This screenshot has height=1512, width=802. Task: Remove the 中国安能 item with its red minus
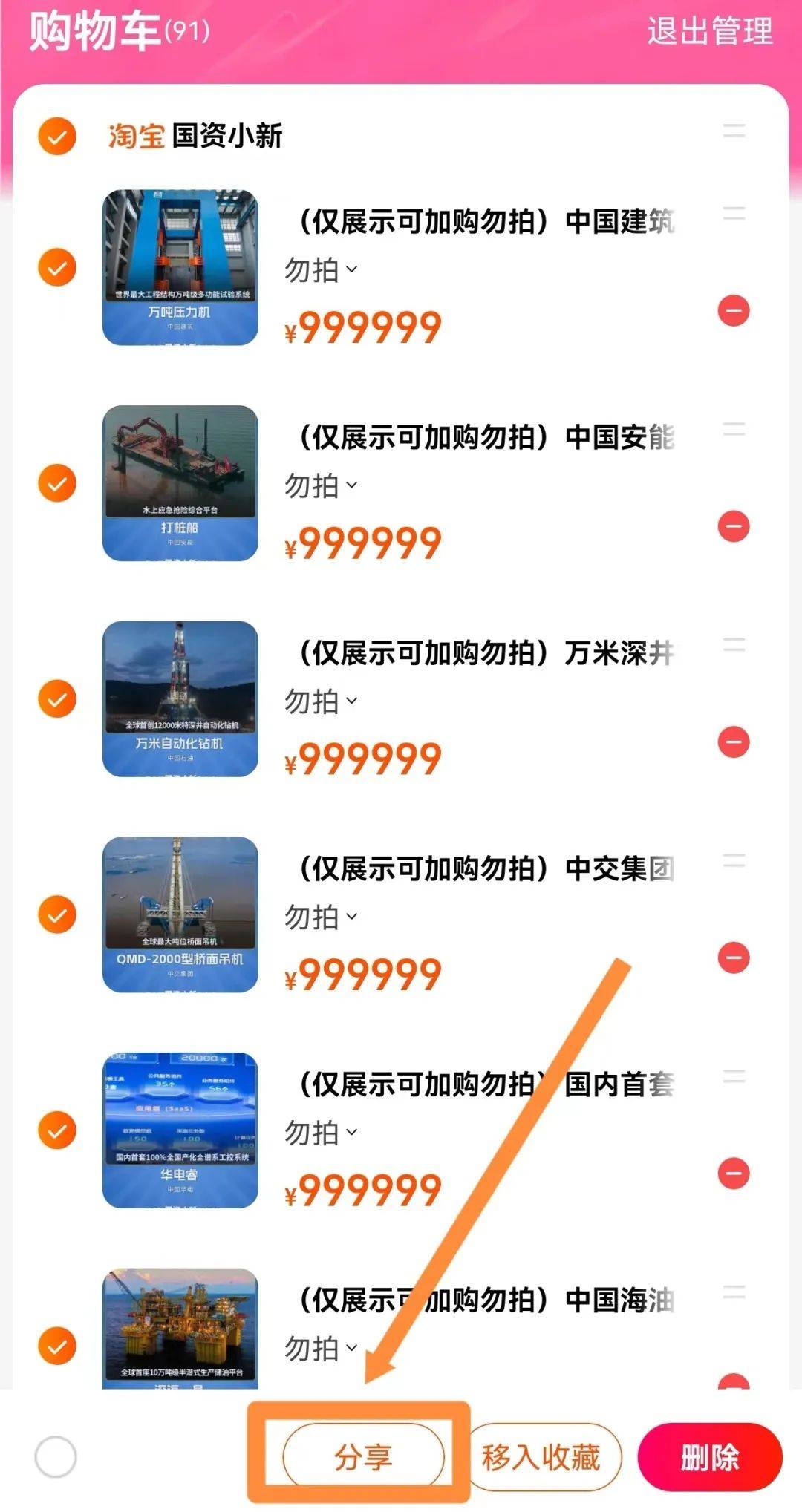[733, 526]
